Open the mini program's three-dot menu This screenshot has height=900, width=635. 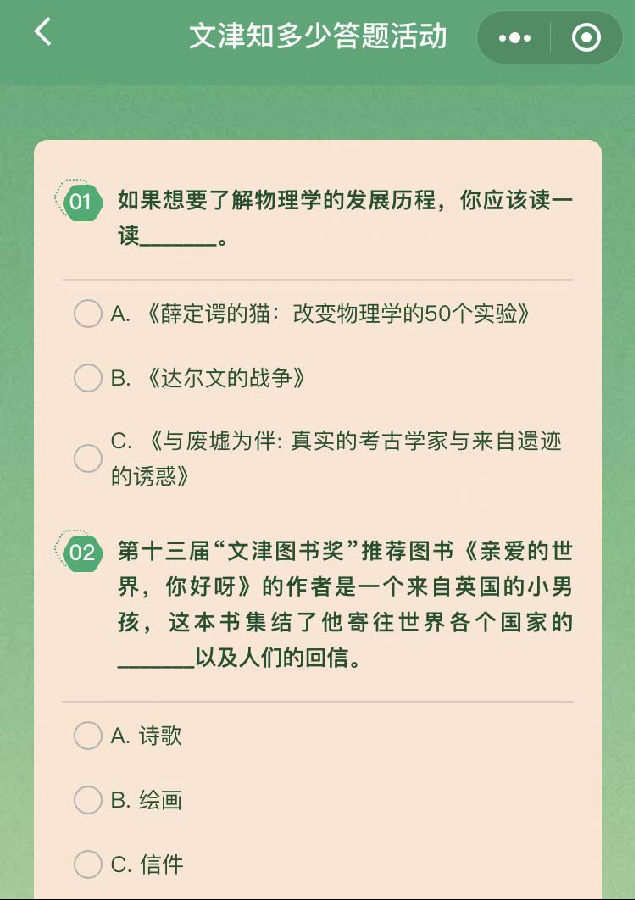[515, 38]
